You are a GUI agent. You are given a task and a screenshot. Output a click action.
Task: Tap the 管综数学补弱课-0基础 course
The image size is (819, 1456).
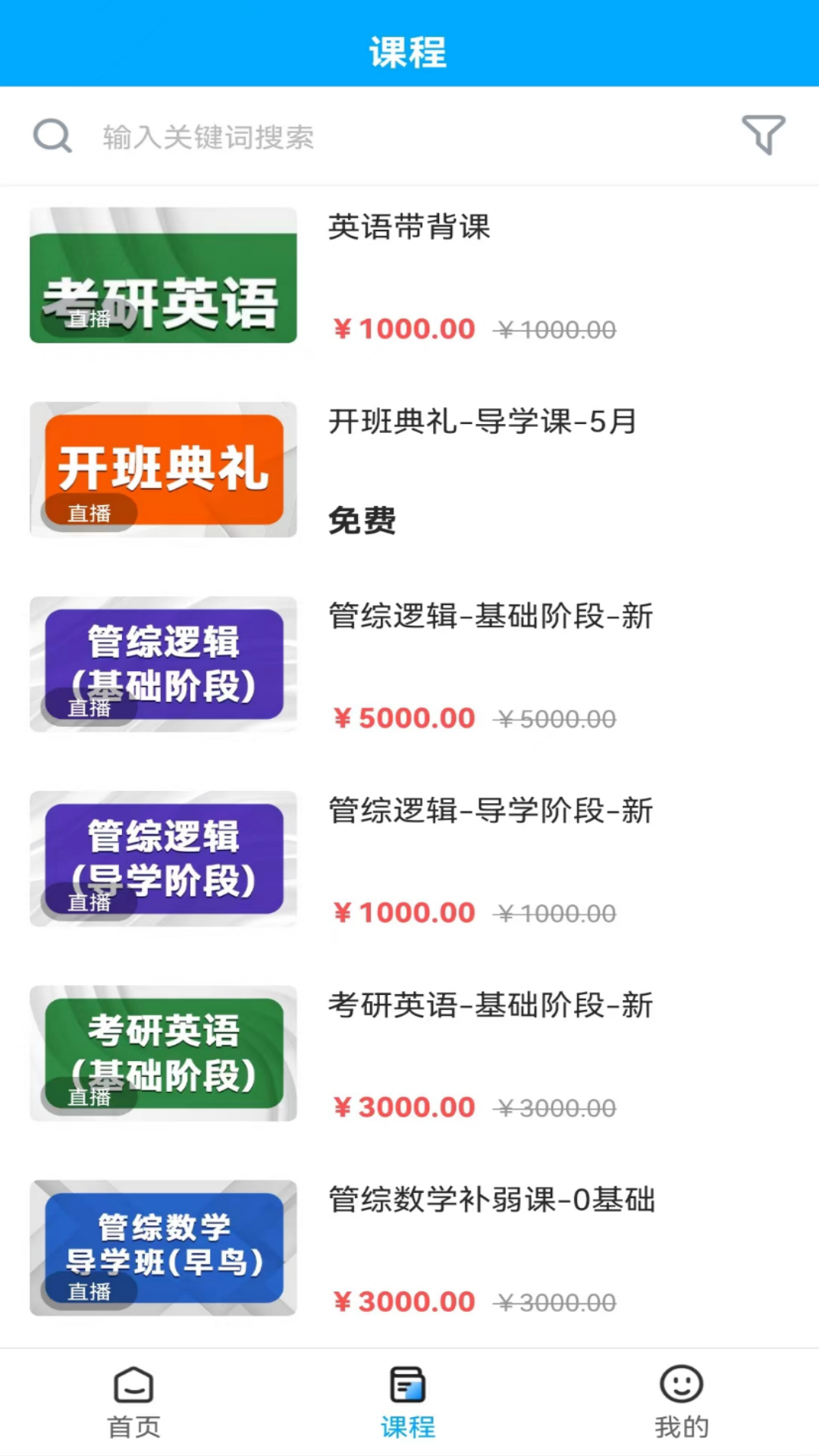point(493,1200)
